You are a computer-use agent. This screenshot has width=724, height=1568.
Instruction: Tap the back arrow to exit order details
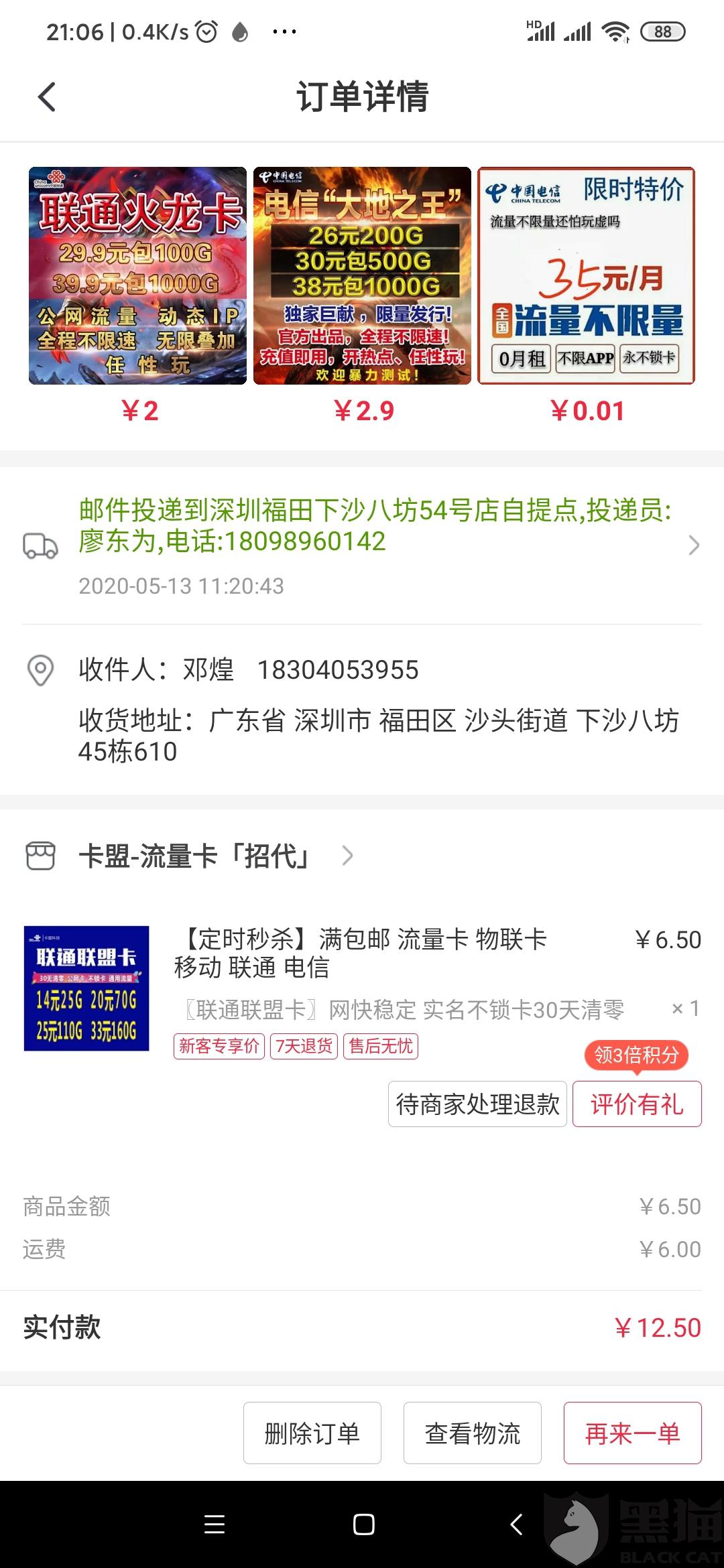45,96
